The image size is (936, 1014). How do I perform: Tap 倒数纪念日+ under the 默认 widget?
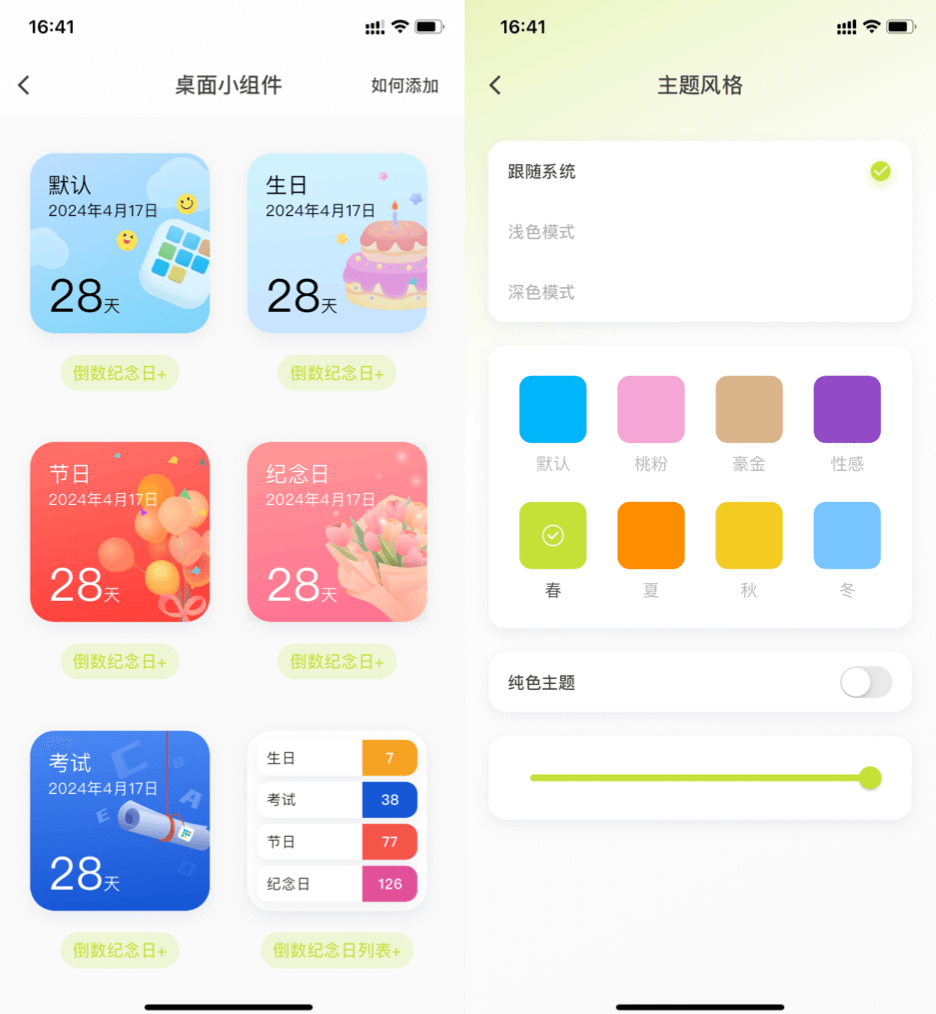[x=120, y=373]
